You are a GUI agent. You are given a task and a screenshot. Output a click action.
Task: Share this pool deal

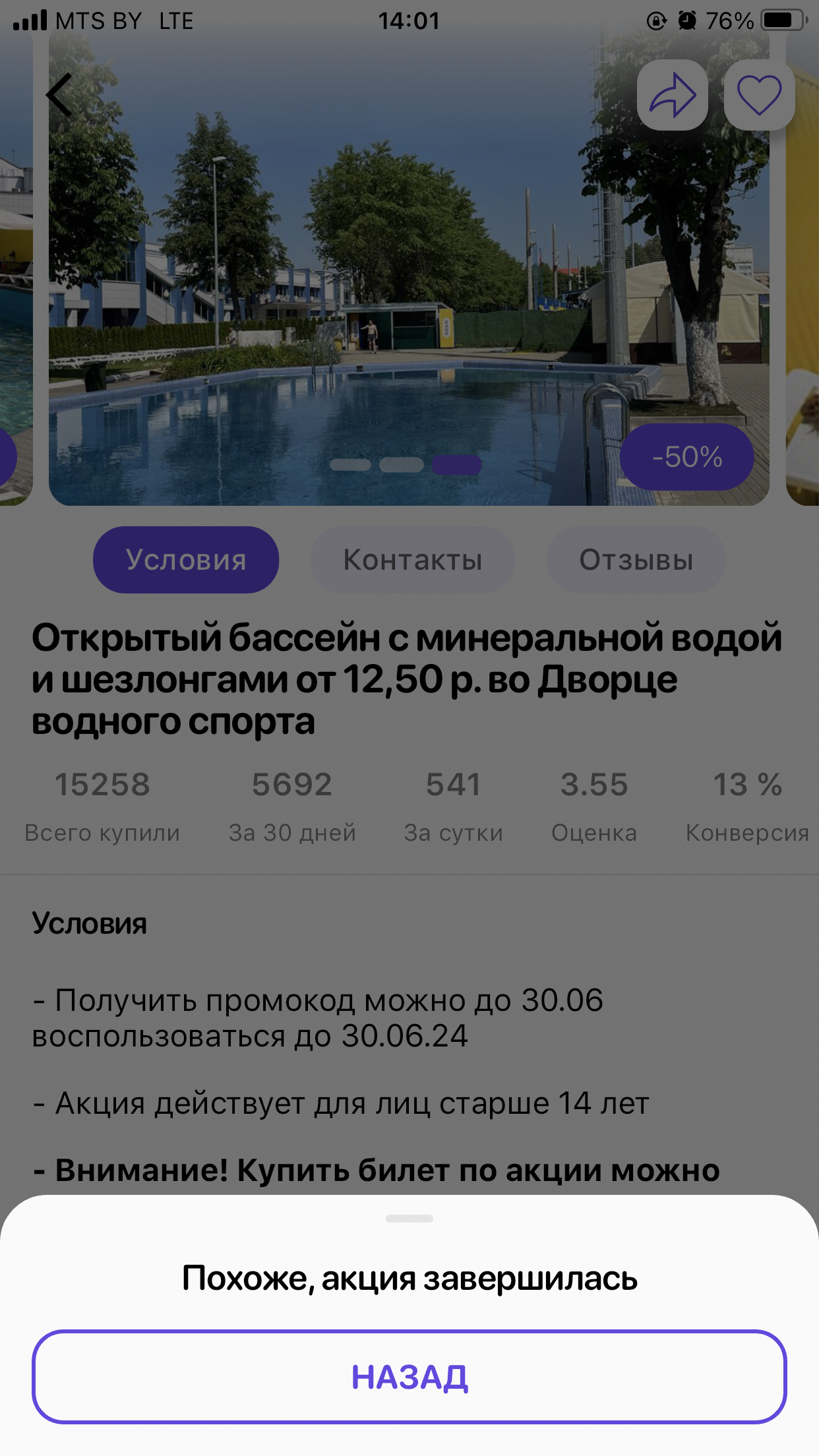(672, 95)
